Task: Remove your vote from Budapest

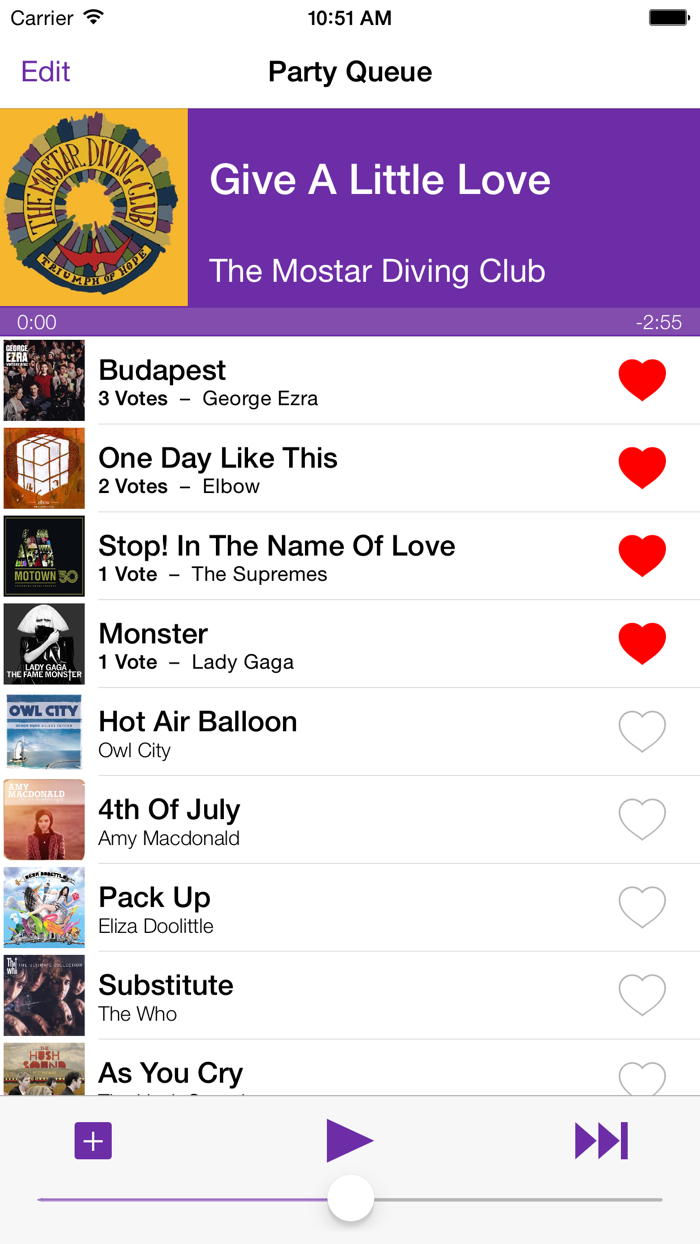Action: [x=642, y=380]
